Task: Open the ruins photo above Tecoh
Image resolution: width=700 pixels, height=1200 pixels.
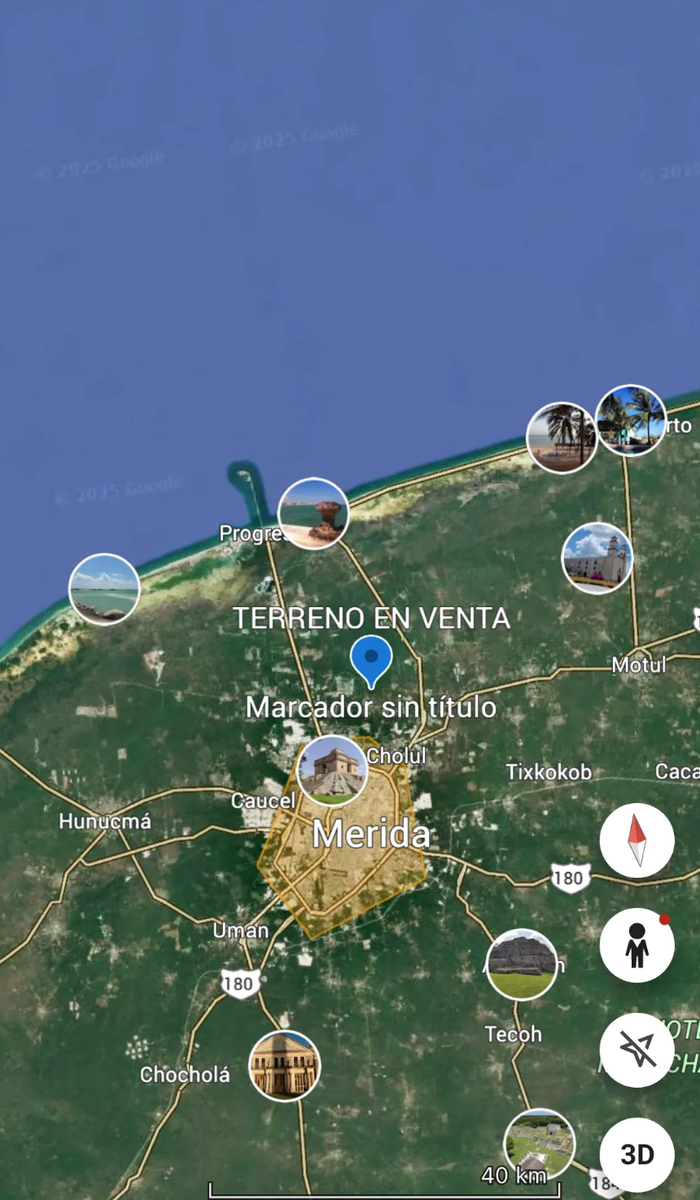Action: click(x=522, y=964)
